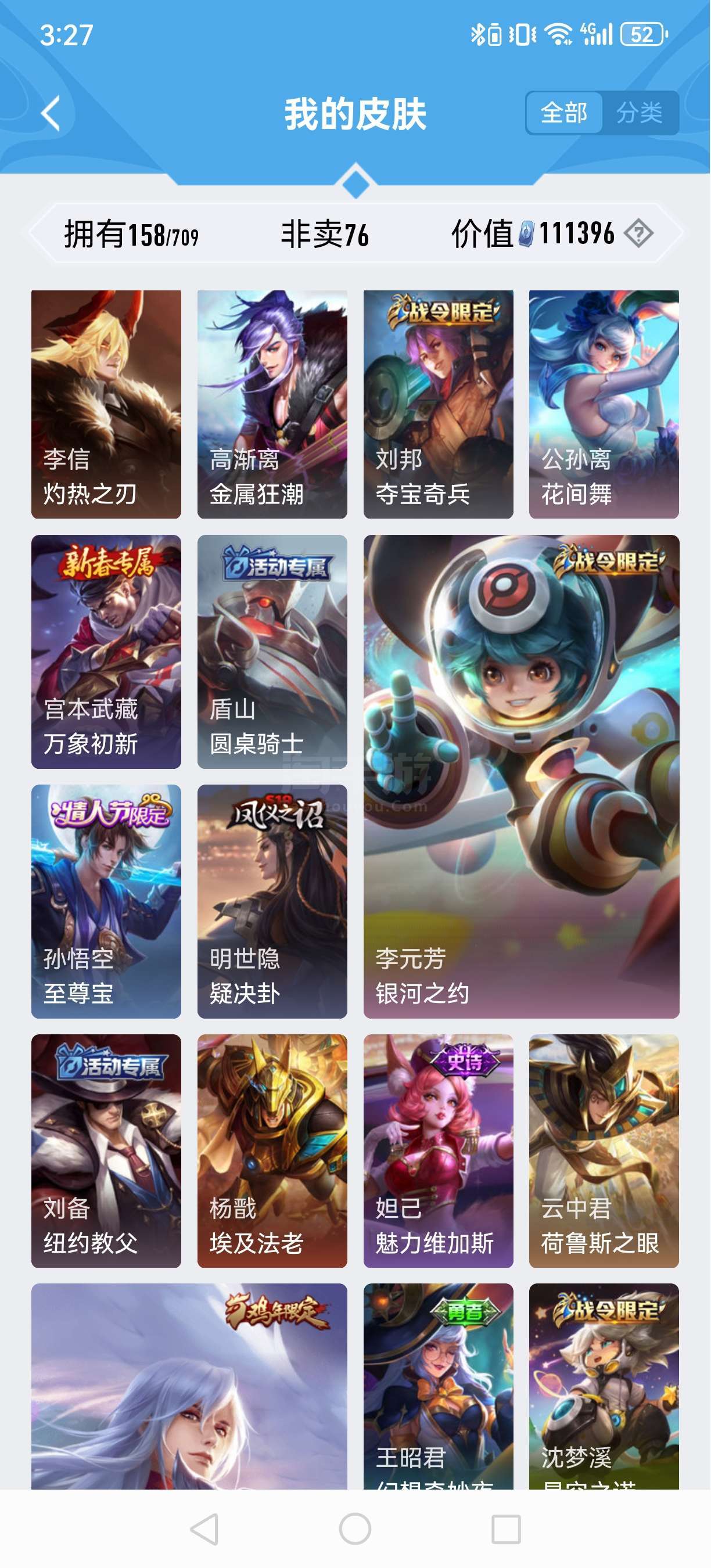711x1568 pixels.
Task: Tap the 王昭君 skin card
Action: click(x=439, y=1387)
